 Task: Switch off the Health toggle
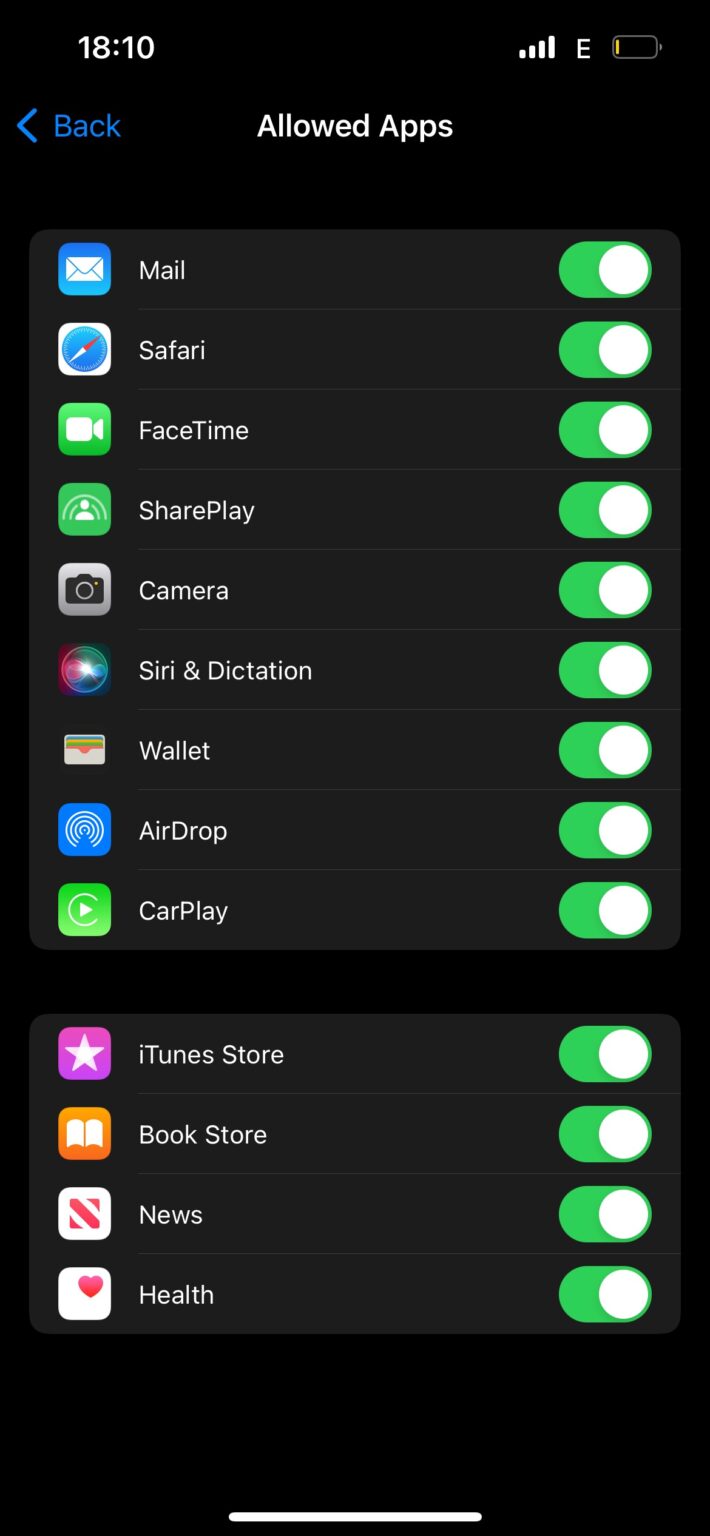[x=604, y=1294]
